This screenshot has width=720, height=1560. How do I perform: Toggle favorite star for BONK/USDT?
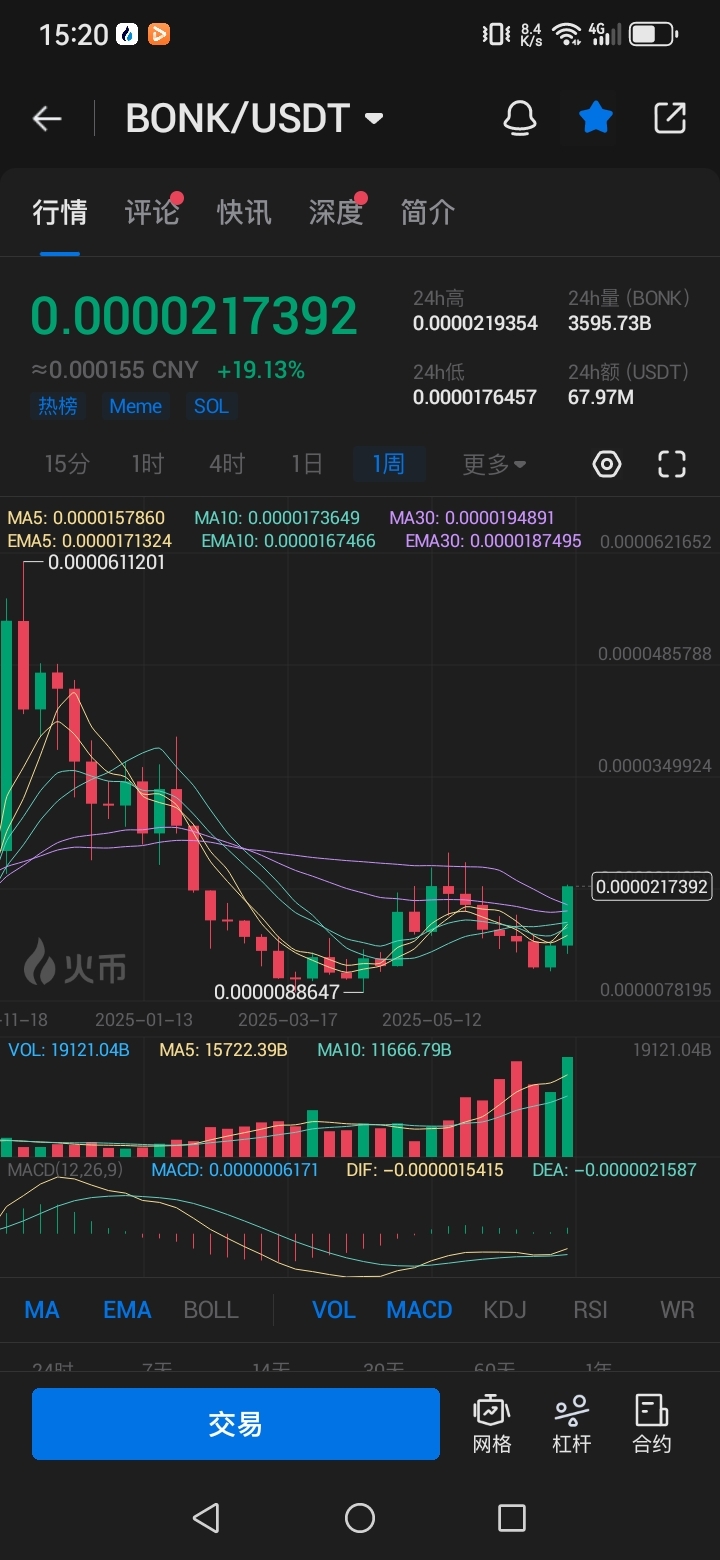[594, 117]
